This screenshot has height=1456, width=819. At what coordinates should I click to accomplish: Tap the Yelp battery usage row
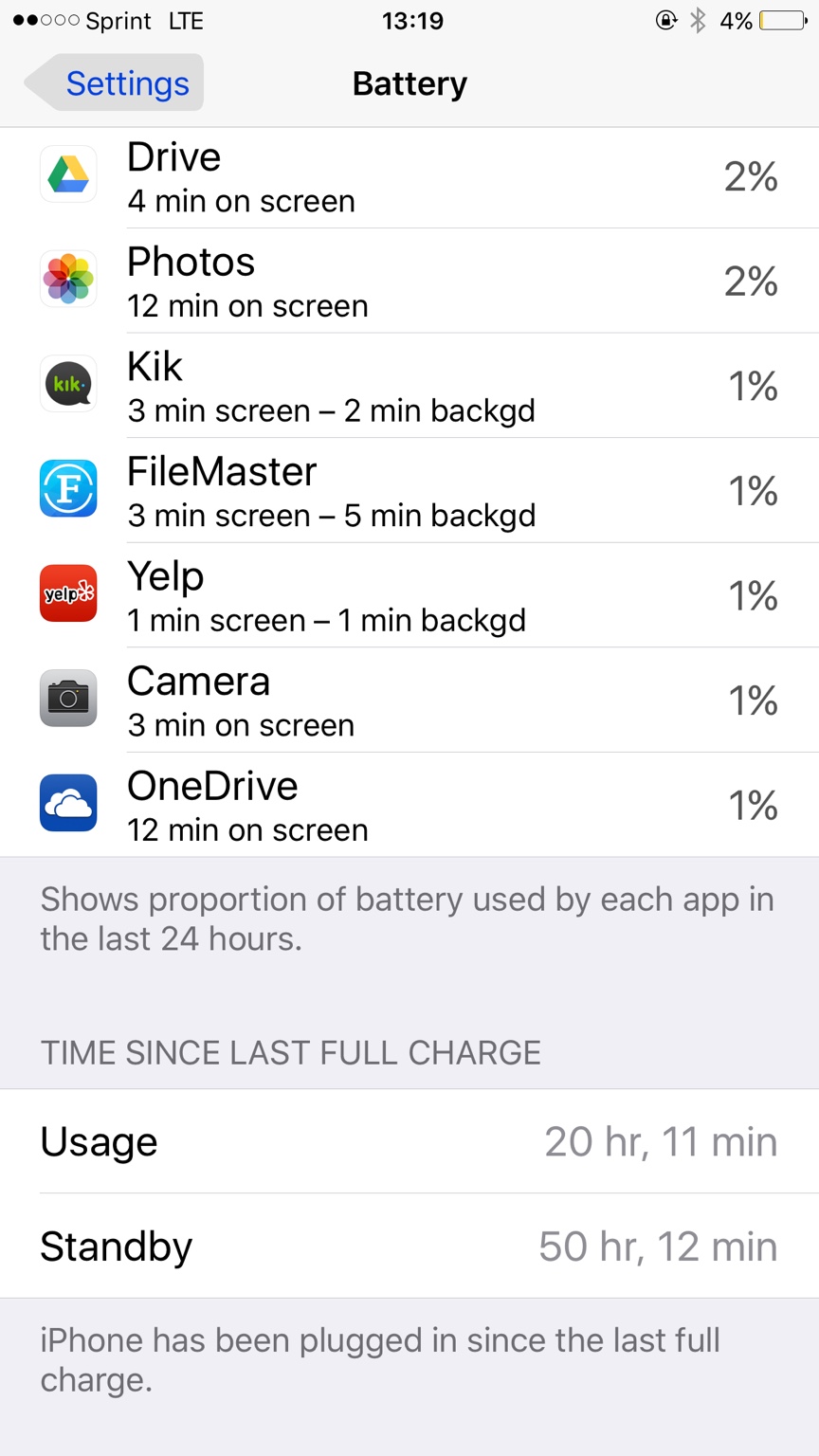tap(409, 595)
